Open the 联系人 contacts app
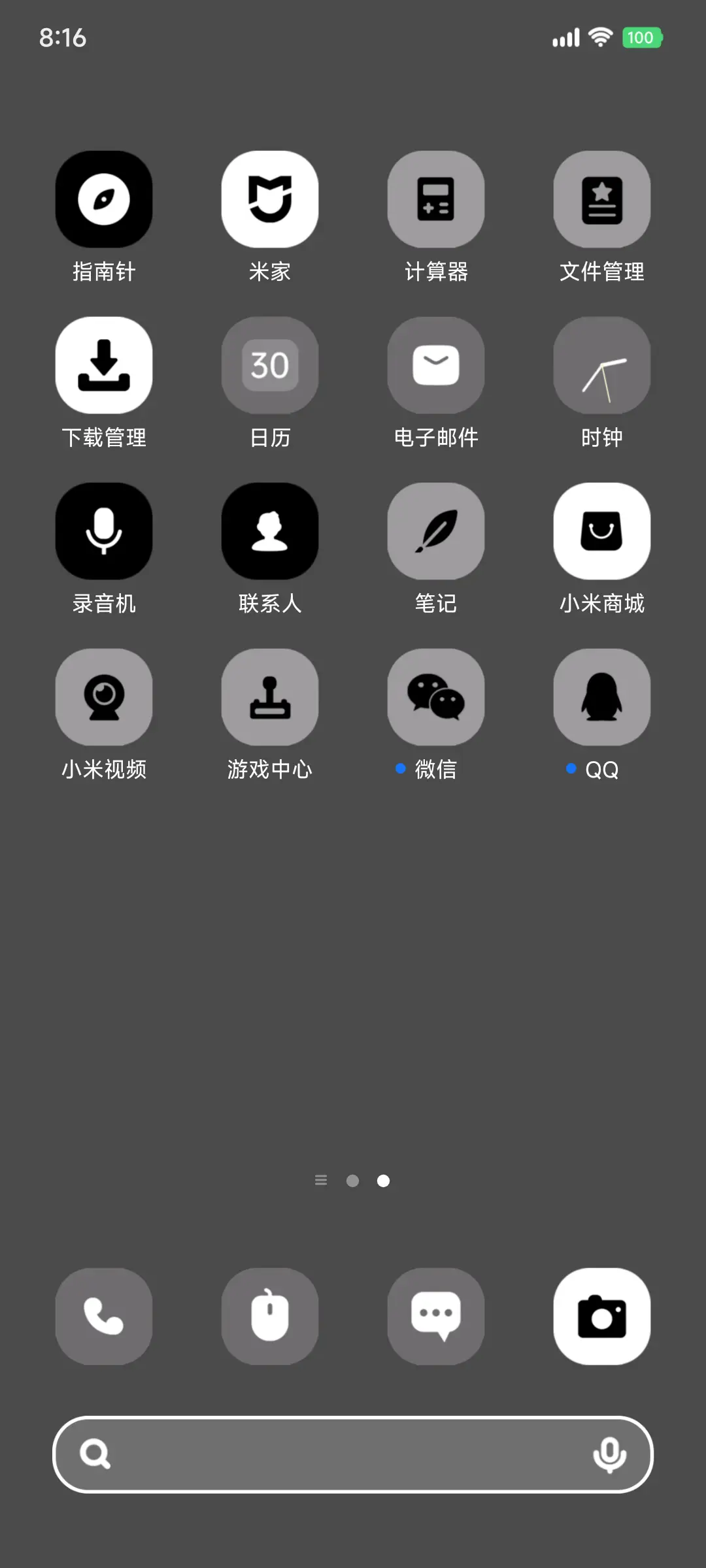The height and width of the screenshot is (1568, 706). (270, 531)
